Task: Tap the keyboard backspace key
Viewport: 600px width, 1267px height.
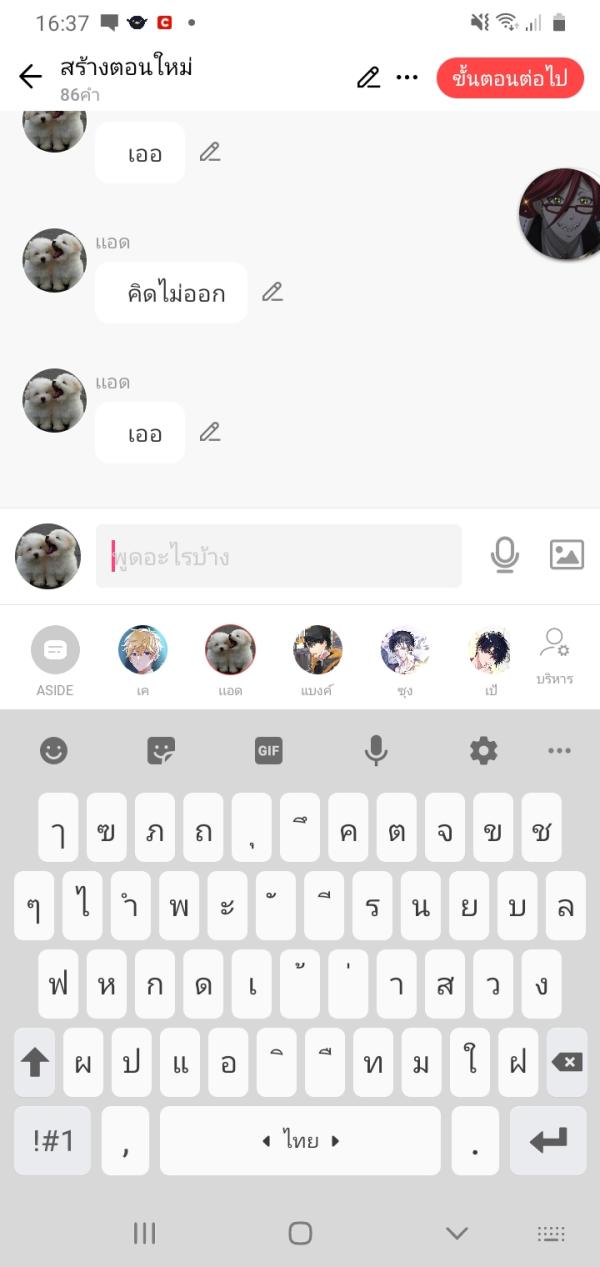Action: (566, 1062)
